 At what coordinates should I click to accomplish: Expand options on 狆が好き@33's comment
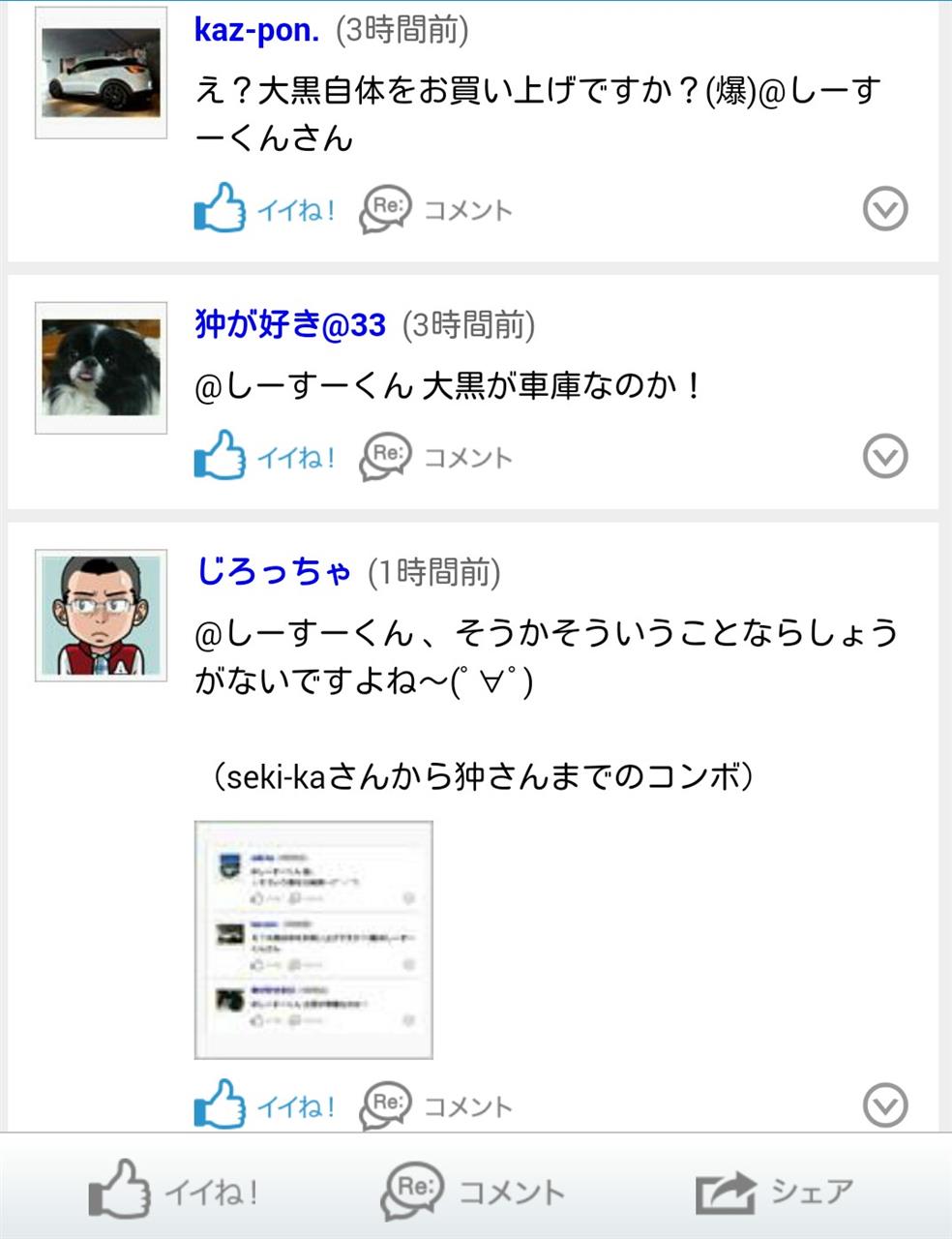click(884, 456)
